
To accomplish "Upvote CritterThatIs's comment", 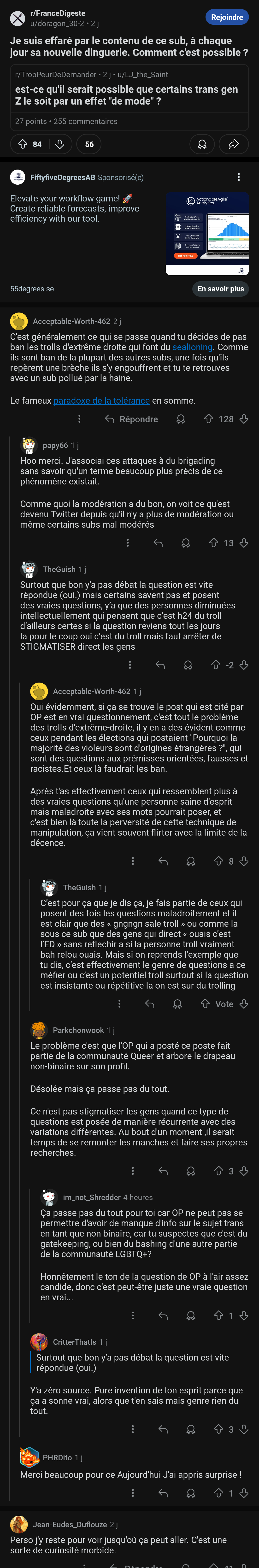I will coord(218,1429).
